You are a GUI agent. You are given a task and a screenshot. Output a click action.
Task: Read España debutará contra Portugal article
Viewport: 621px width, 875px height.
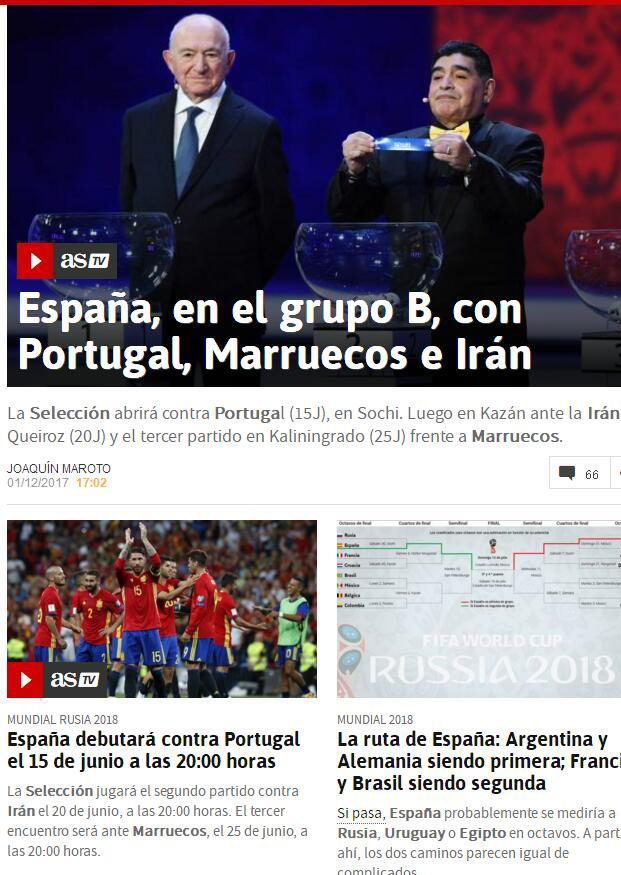tap(153, 750)
